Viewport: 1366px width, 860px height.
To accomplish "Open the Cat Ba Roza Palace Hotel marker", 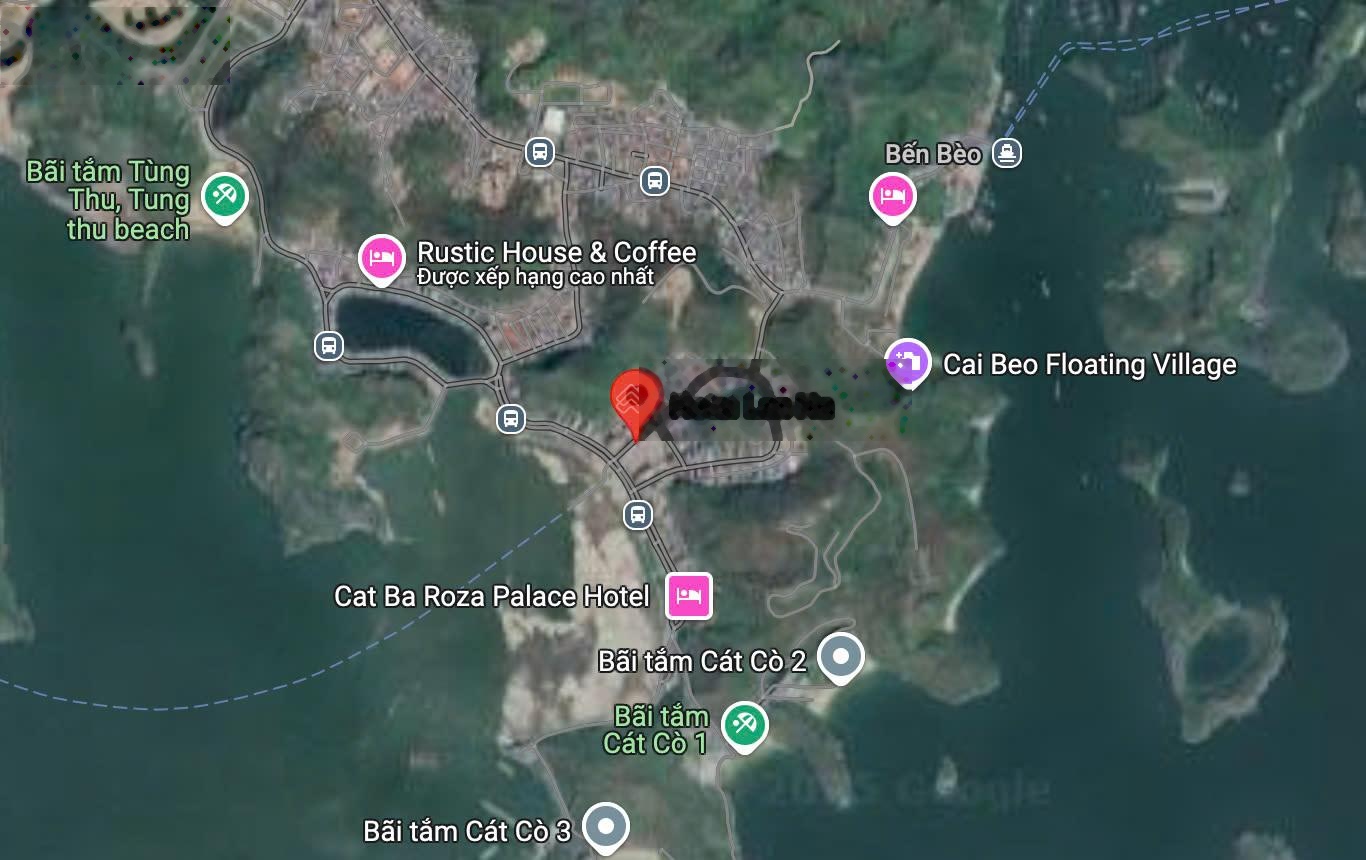I will pyautogui.click(x=689, y=595).
